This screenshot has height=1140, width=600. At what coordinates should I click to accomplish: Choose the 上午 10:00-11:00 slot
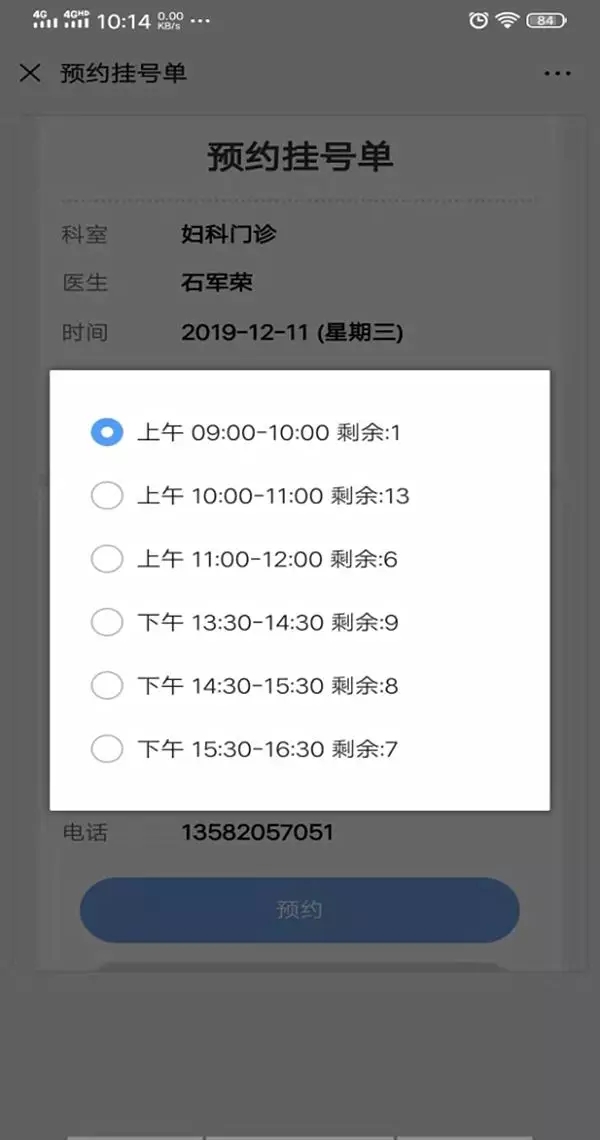(107, 496)
